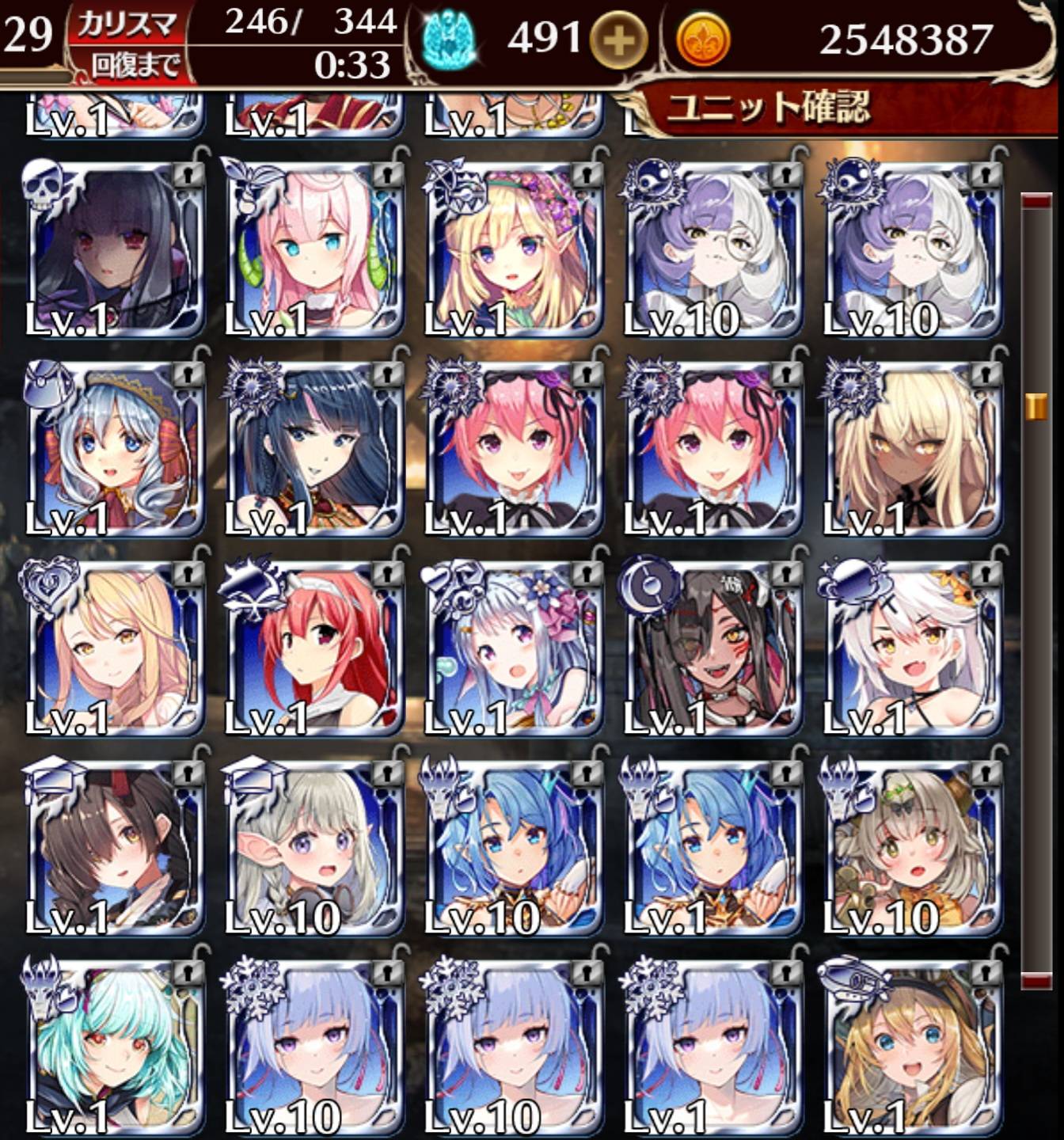Open the dark-skinned twin-tail unit with face paint
The image size is (1064, 1140).
(714, 648)
